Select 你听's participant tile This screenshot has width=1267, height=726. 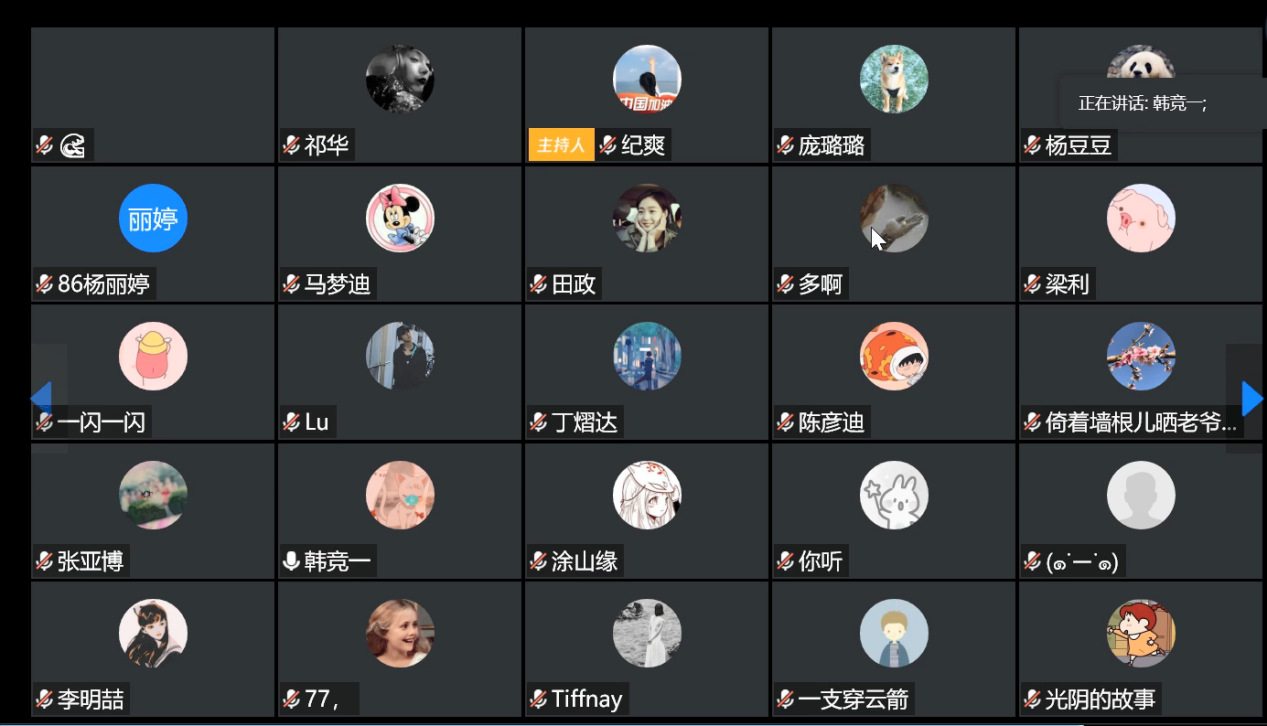point(893,510)
